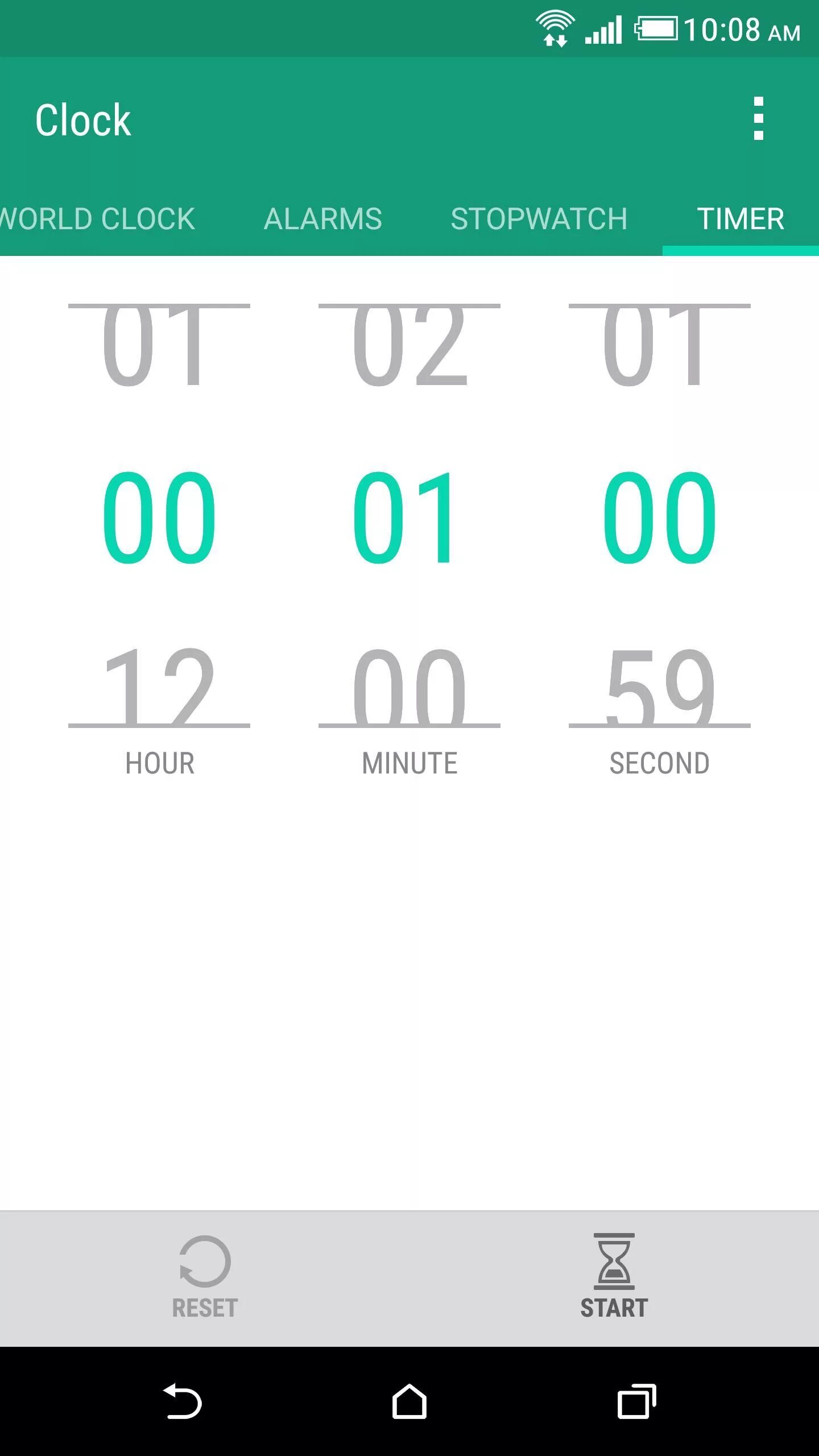819x1456 pixels.
Task: Select the Timer tab
Action: (x=741, y=219)
